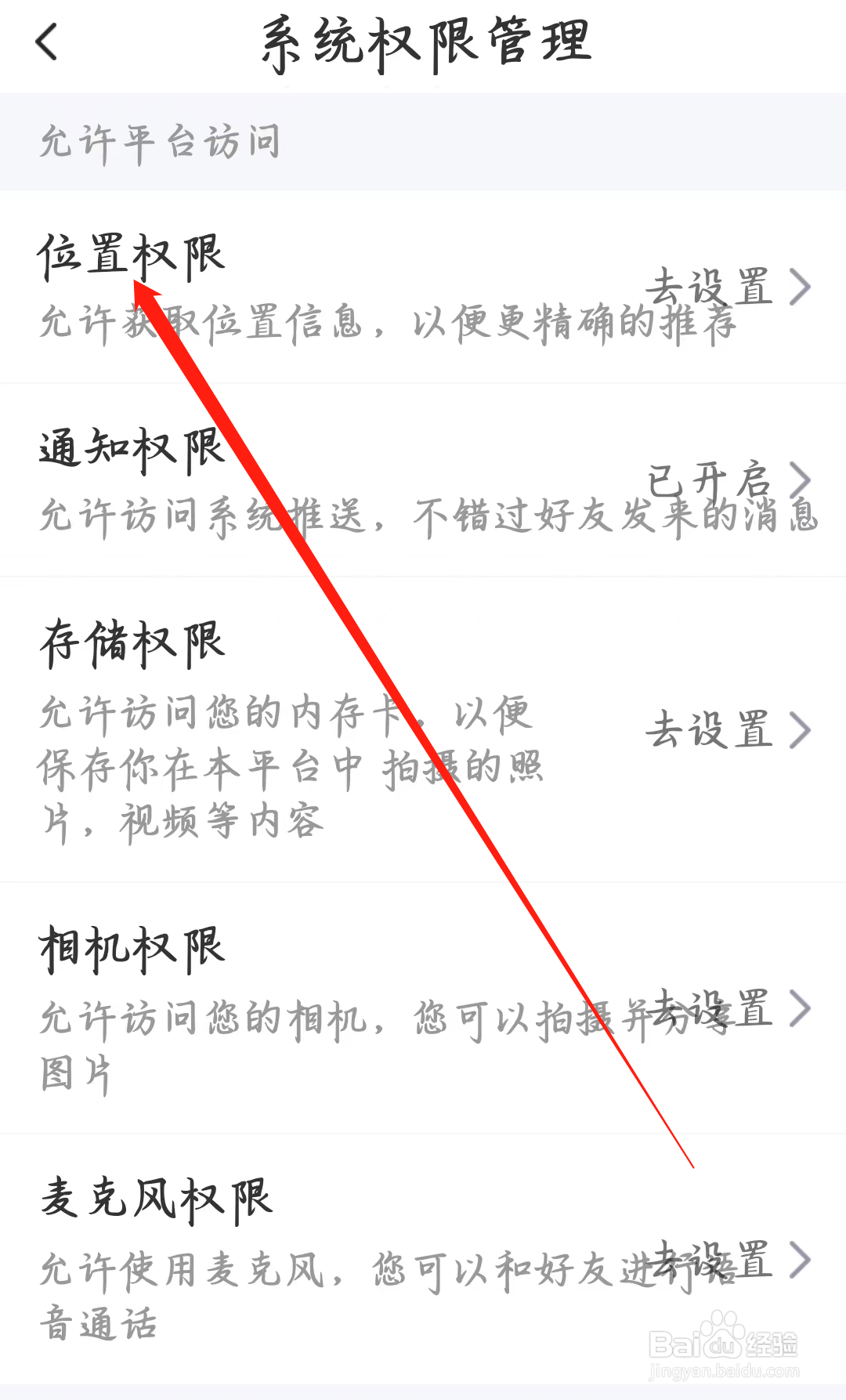Tap the chevron next to 相机权限

[x=801, y=1011]
